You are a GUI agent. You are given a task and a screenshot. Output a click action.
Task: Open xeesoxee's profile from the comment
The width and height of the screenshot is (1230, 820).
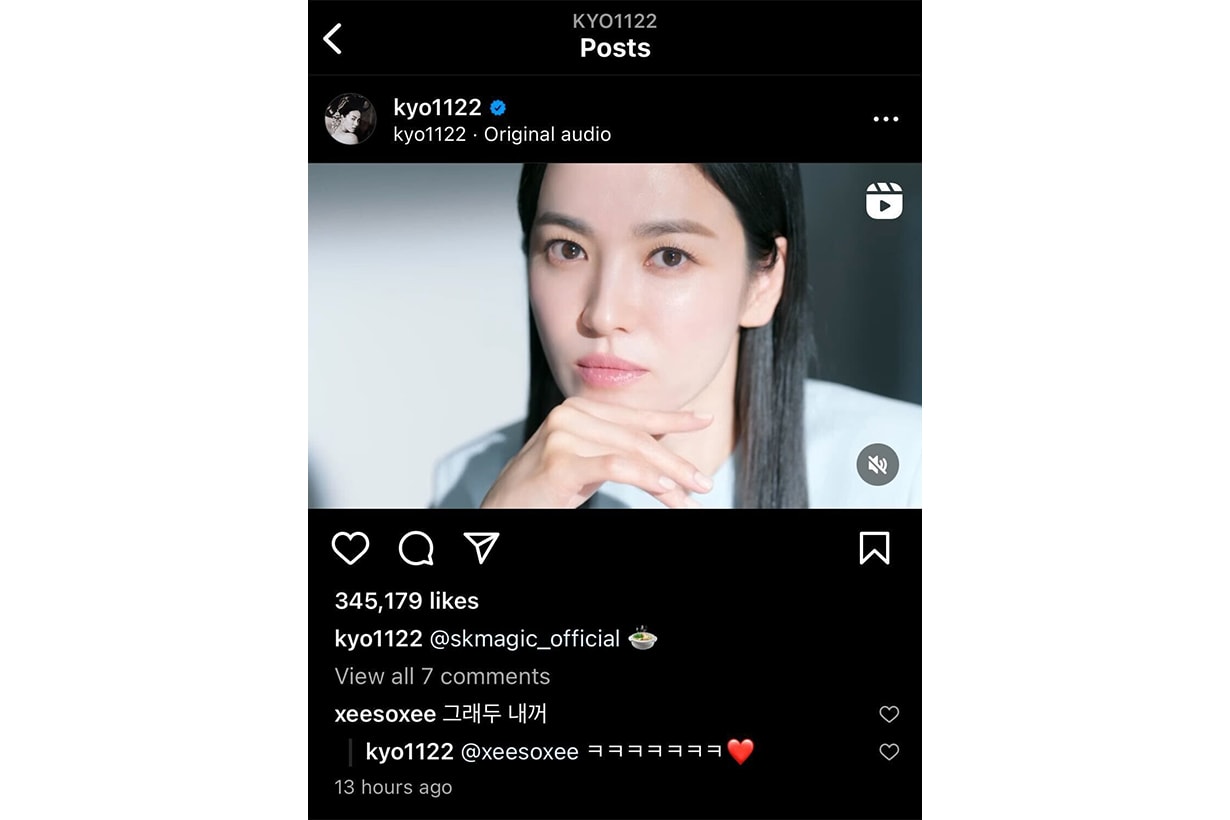(385, 714)
